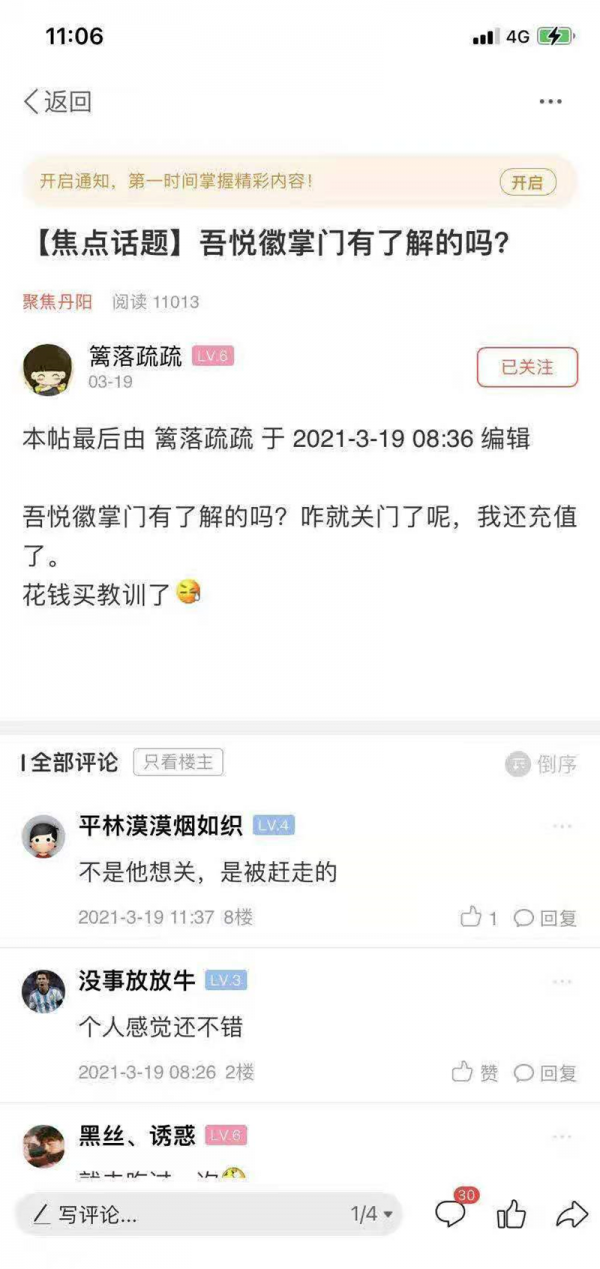600x1269 pixels.
Task: View 黑丝、诱惑's profile avatar
Action: [43, 1146]
